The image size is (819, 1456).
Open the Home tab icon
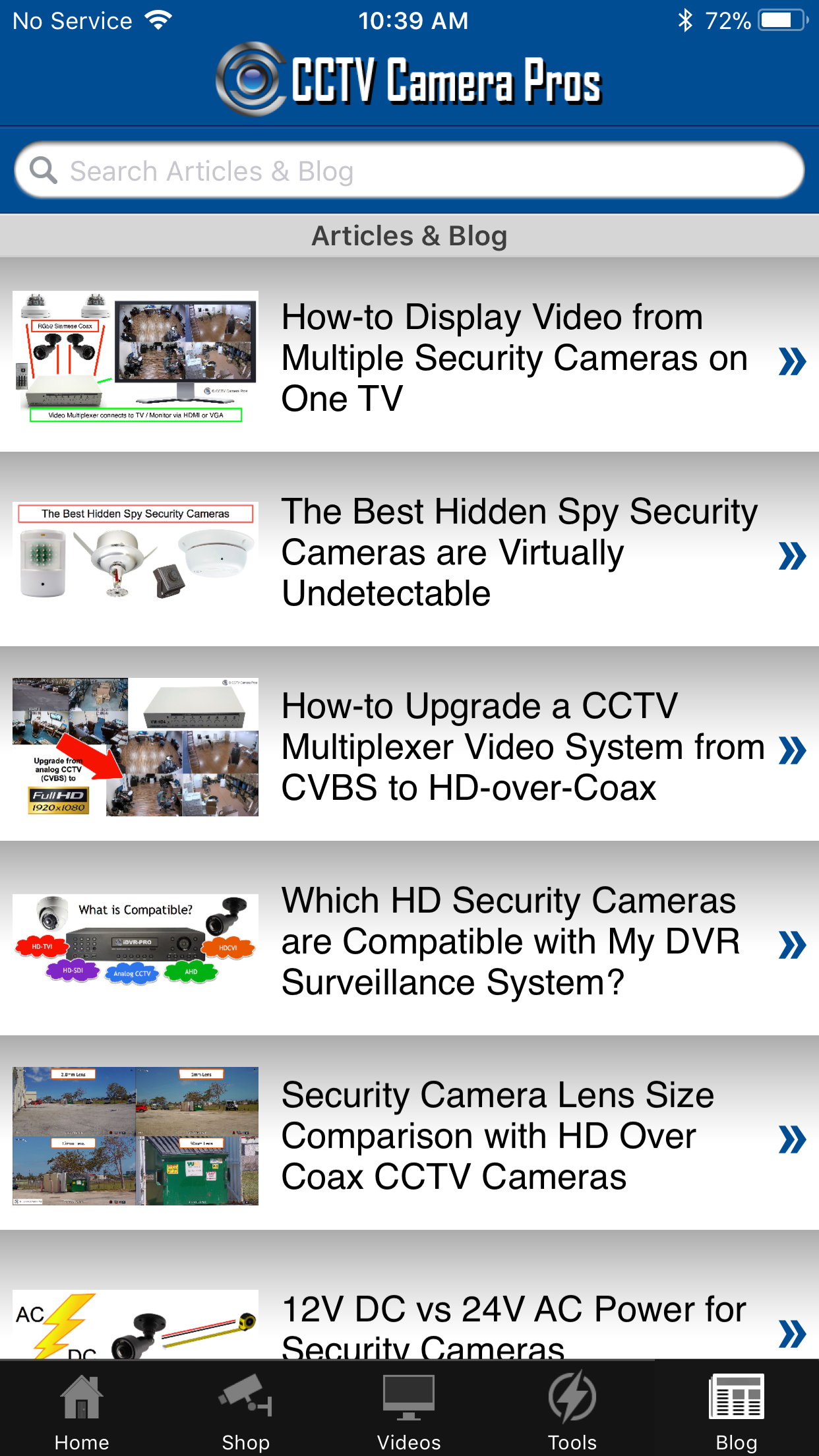[81, 1396]
